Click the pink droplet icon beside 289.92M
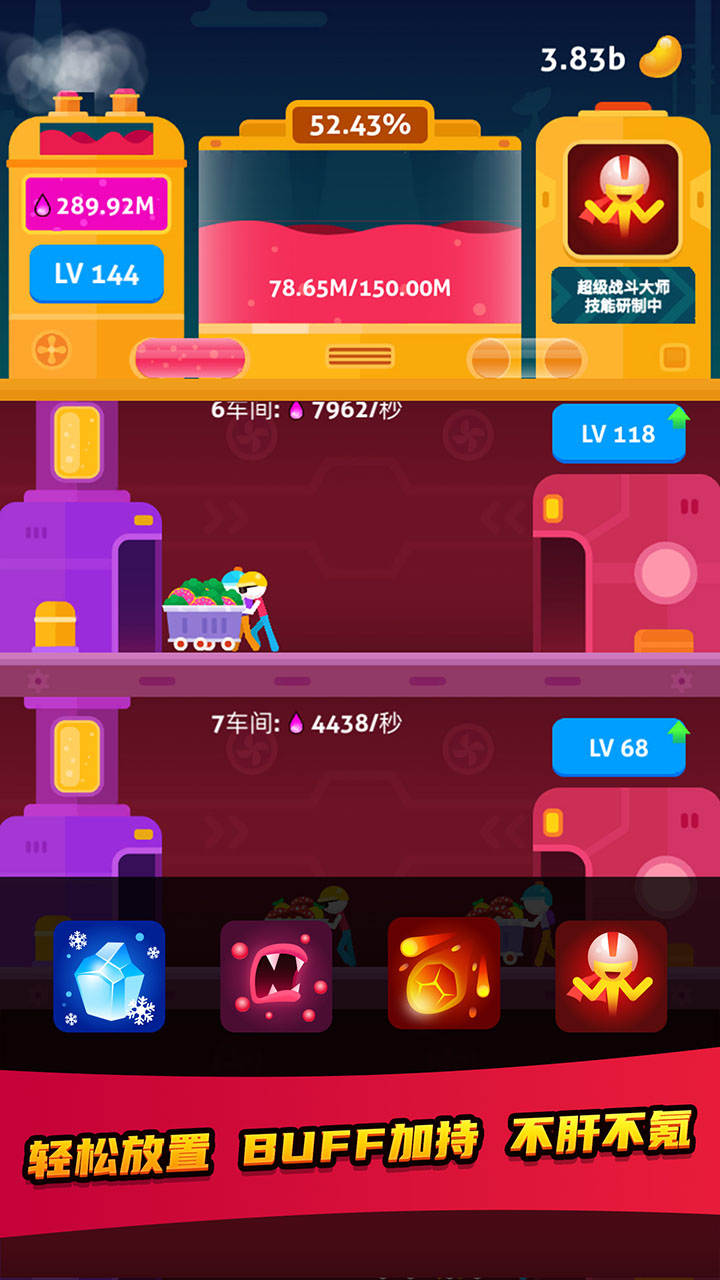The height and width of the screenshot is (1280, 720). [x=44, y=203]
